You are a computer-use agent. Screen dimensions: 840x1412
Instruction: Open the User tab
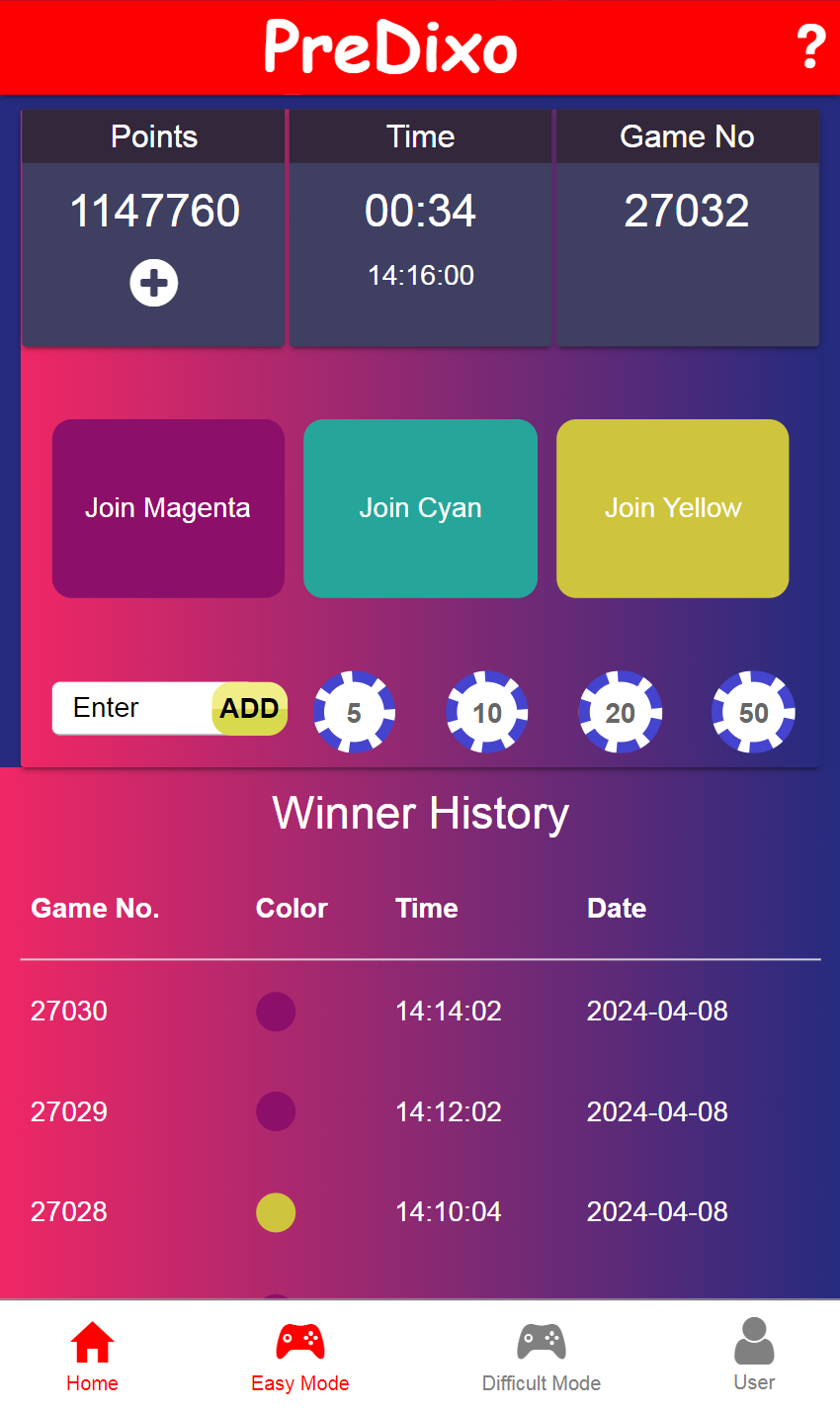click(754, 1356)
